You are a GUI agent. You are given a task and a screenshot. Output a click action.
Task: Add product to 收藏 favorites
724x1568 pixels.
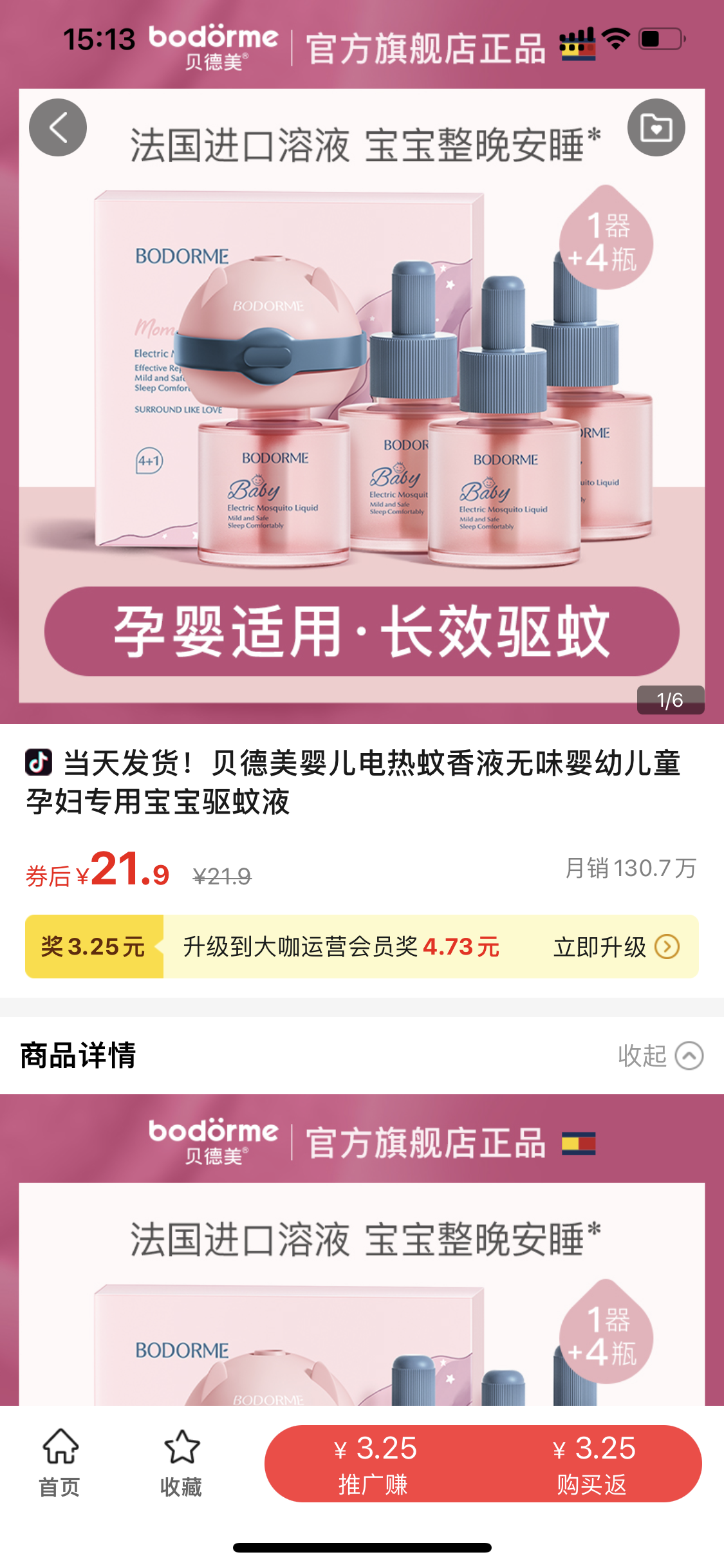tap(181, 1462)
